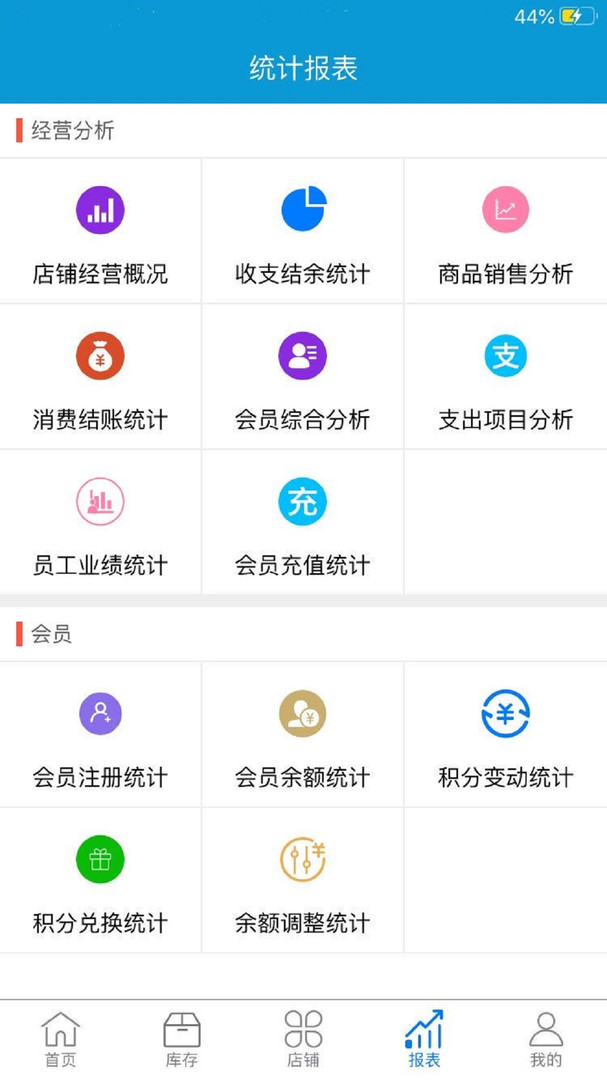Open 收支结余统计 report

click(303, 232)
